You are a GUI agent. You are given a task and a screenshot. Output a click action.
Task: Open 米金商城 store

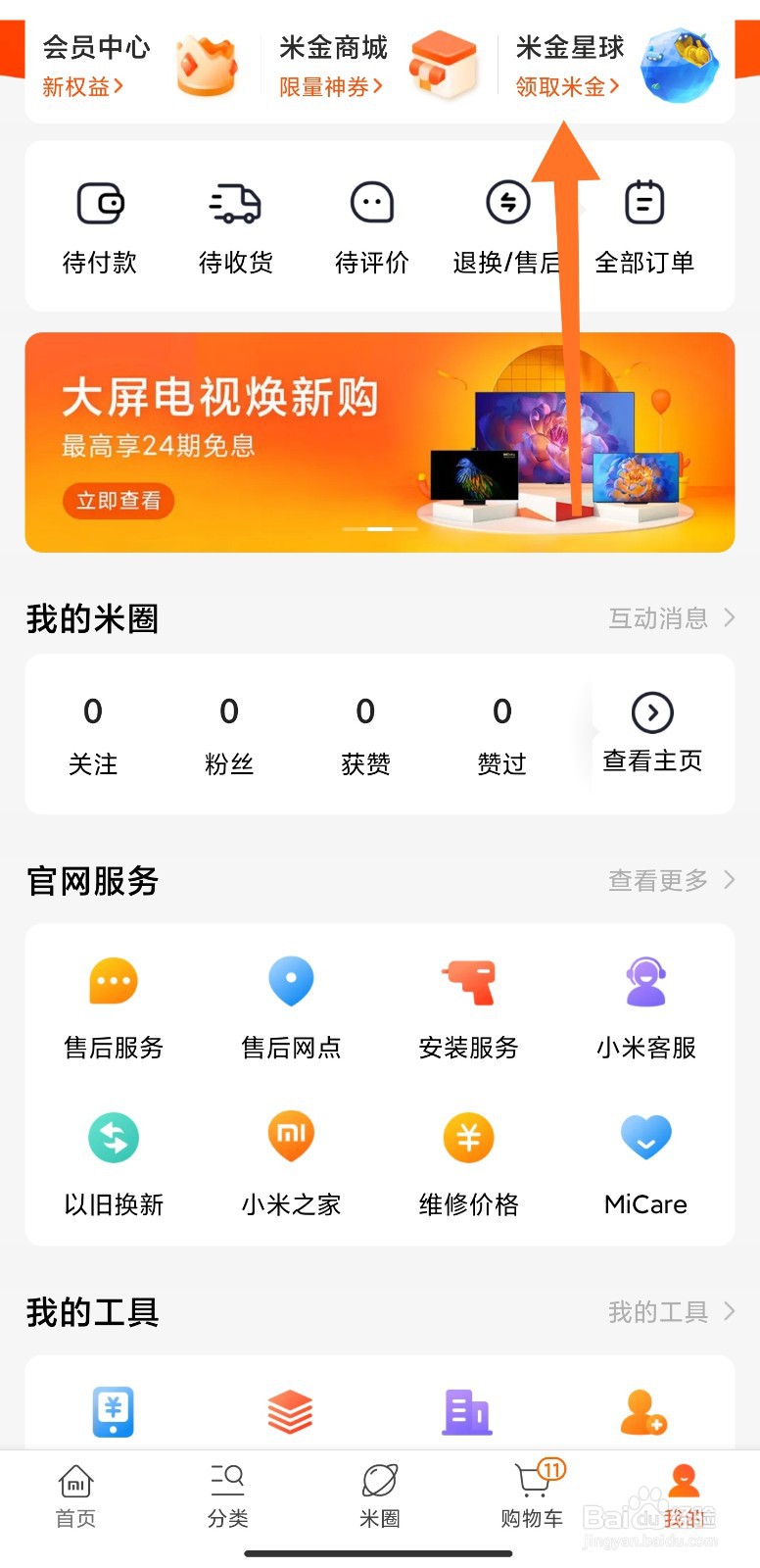[378, 66]
